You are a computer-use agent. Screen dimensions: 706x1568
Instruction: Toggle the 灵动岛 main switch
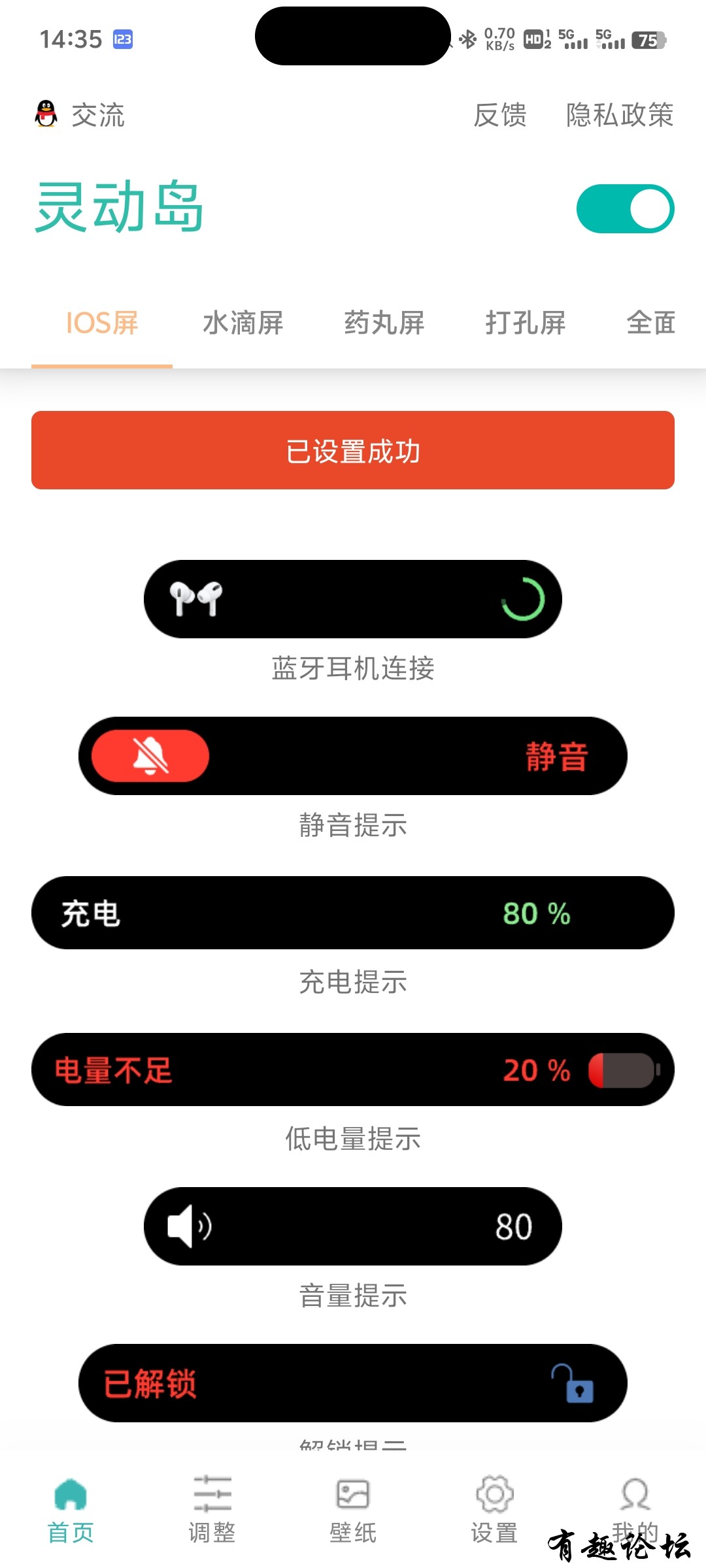point(625,209)
